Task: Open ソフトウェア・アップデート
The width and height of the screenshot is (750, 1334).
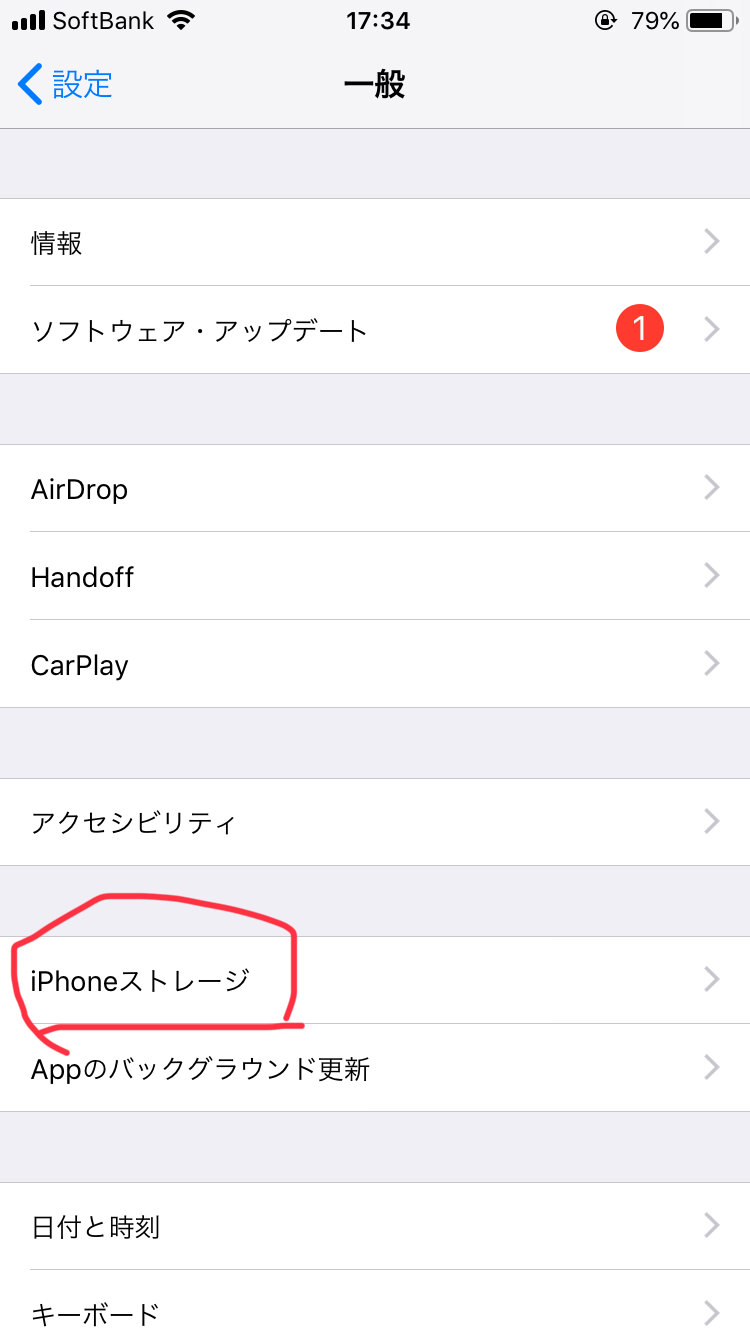Action: point(375,330)
